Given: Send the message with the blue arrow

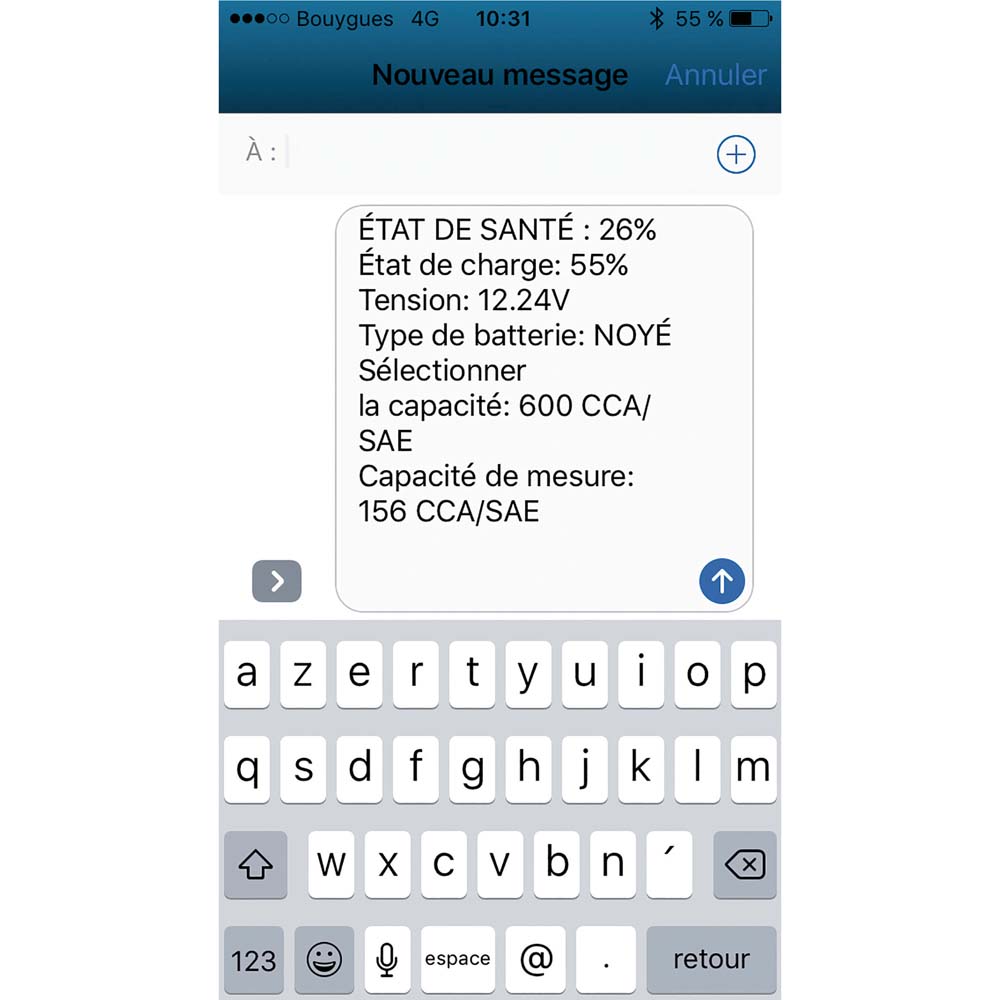Looking at the screenshot, I should (722, 580).
